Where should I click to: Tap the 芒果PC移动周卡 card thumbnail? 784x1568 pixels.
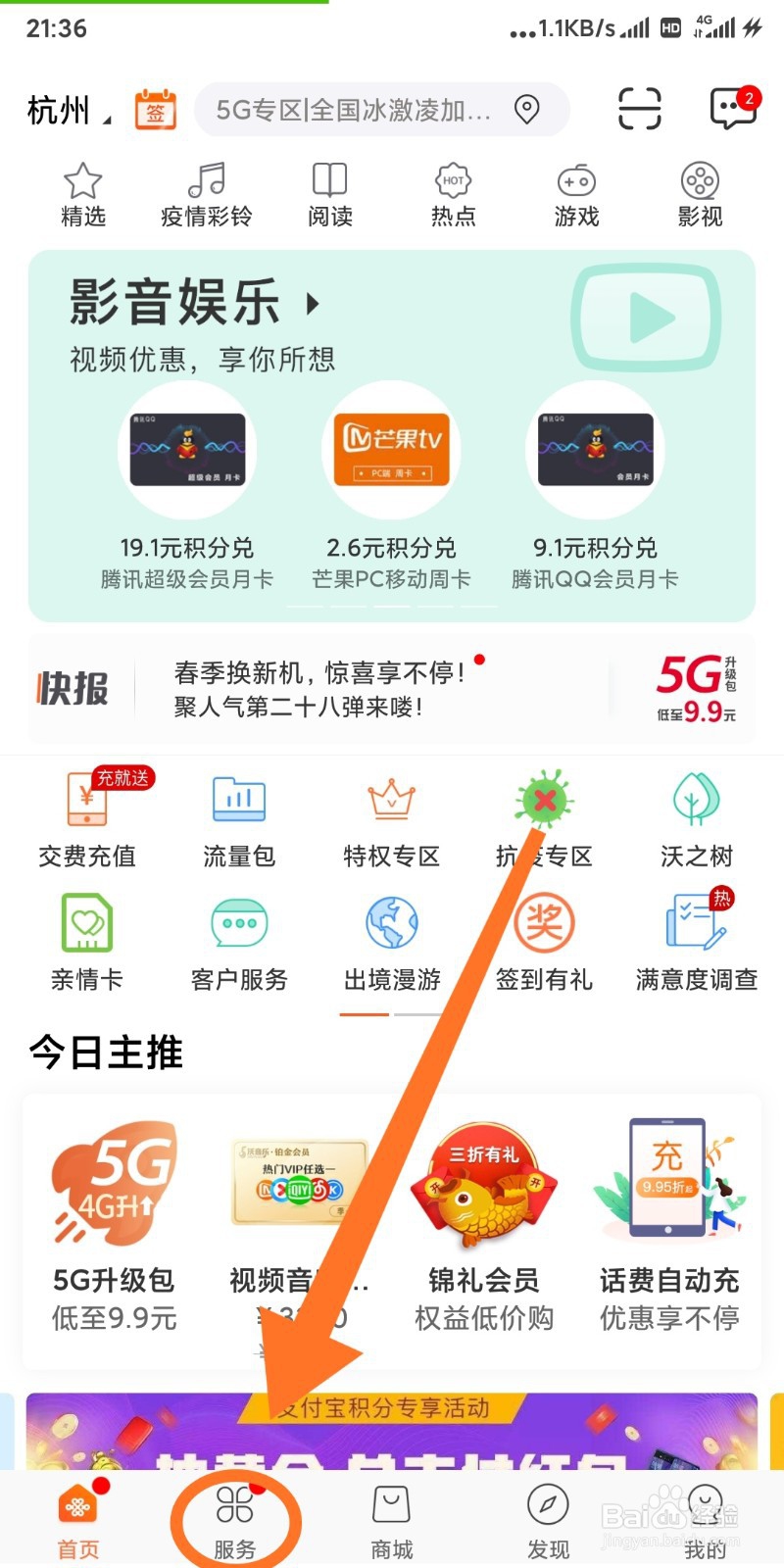[x=391, y=449]
